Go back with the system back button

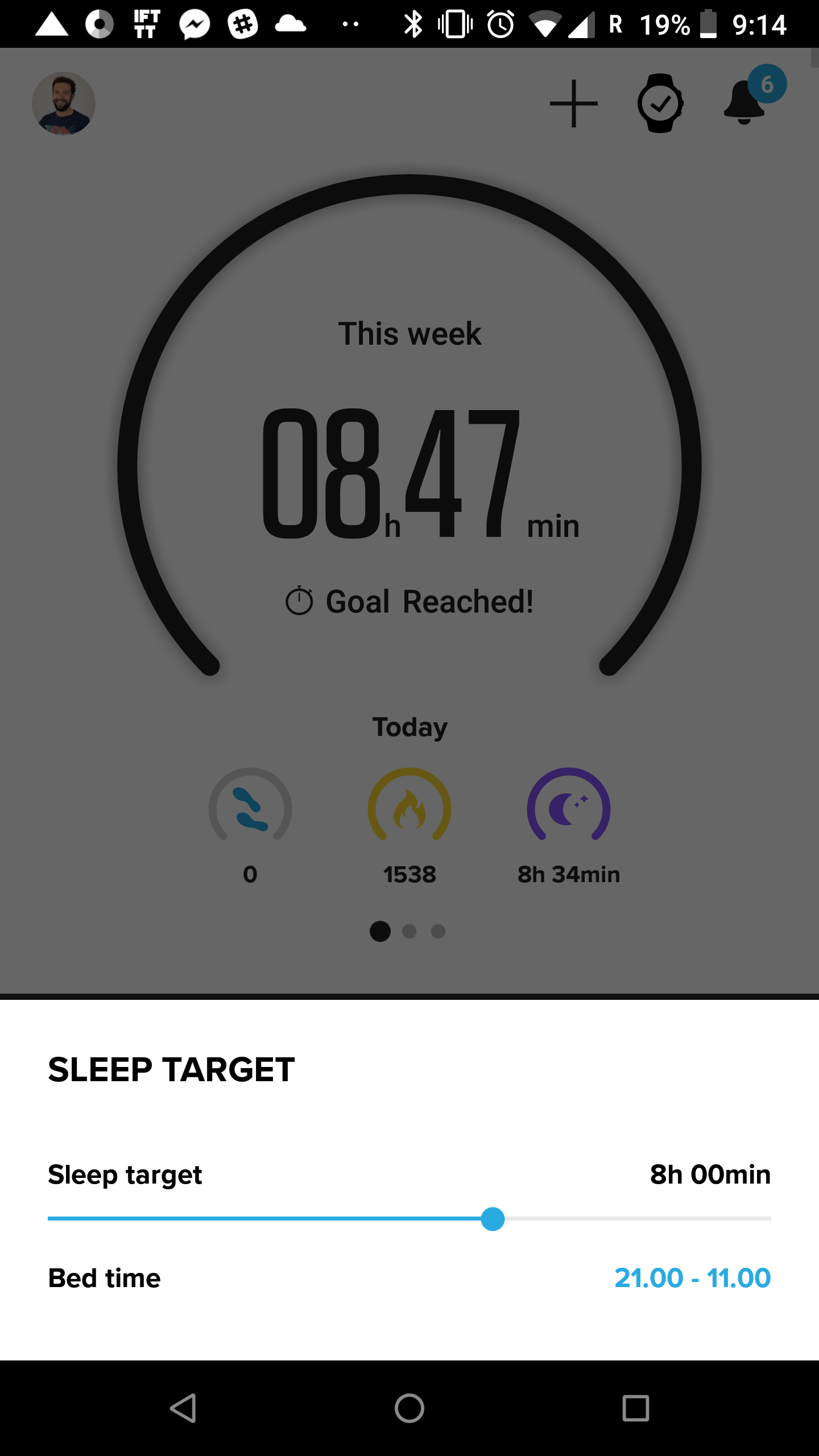(183, 1408)
